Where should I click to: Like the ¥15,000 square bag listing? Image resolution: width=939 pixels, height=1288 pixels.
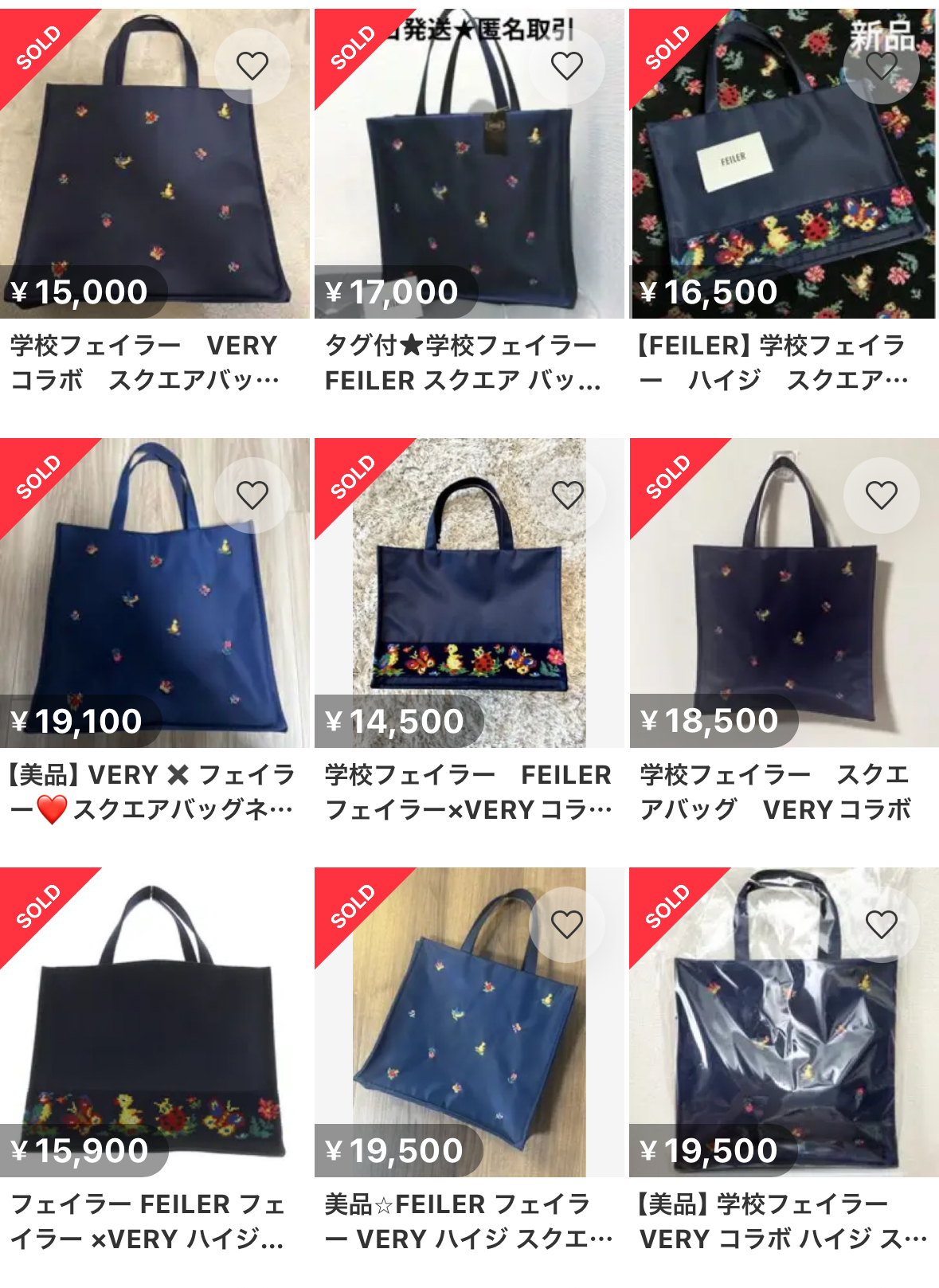pyautogui.click(x=252, y=66)
